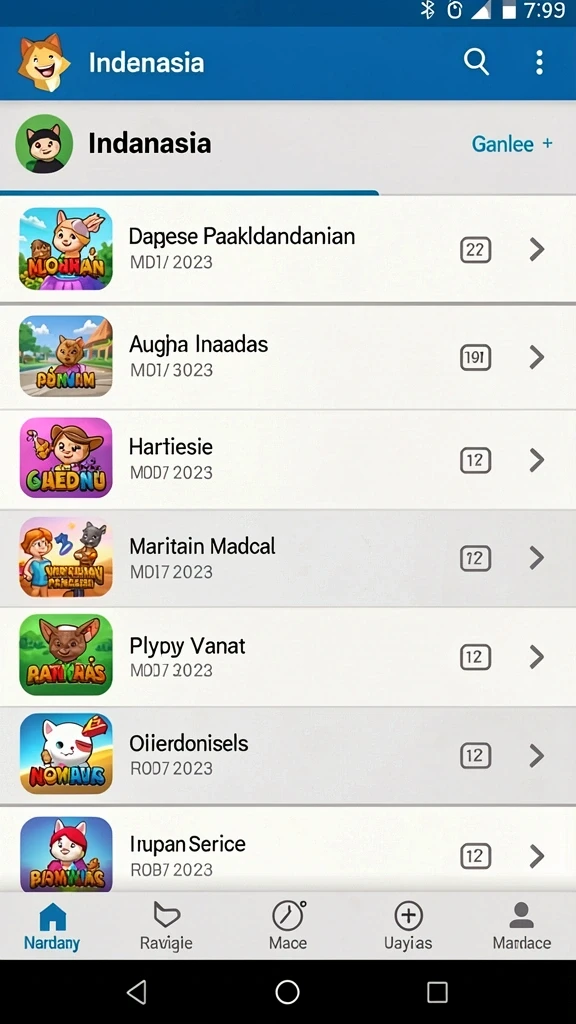Tap the system back button
This screenshot has width=576, height=1024.
pyautogui.click(x=136, y=992)
